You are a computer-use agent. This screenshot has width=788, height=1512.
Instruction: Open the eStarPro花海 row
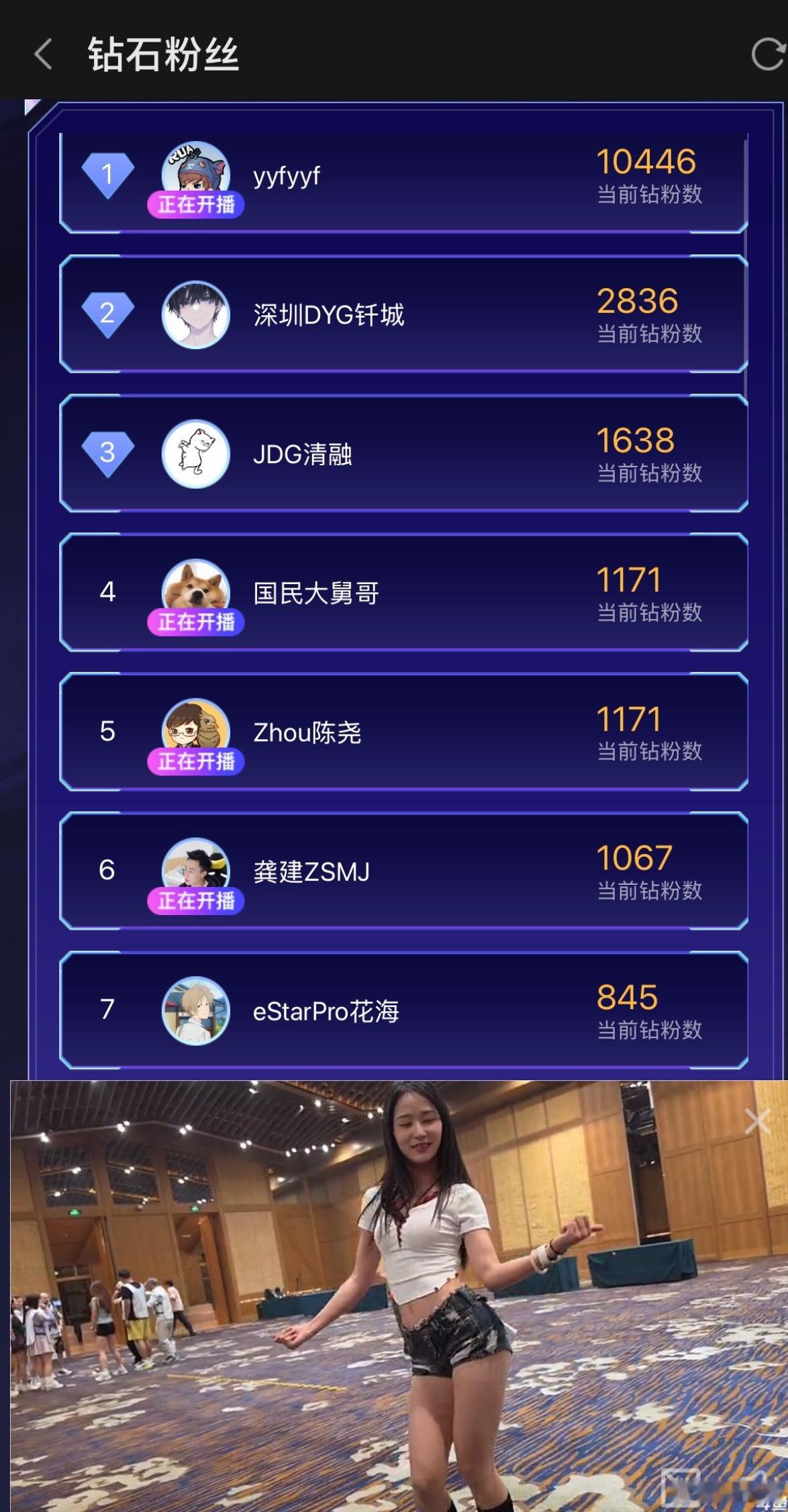coord(403,1010)
